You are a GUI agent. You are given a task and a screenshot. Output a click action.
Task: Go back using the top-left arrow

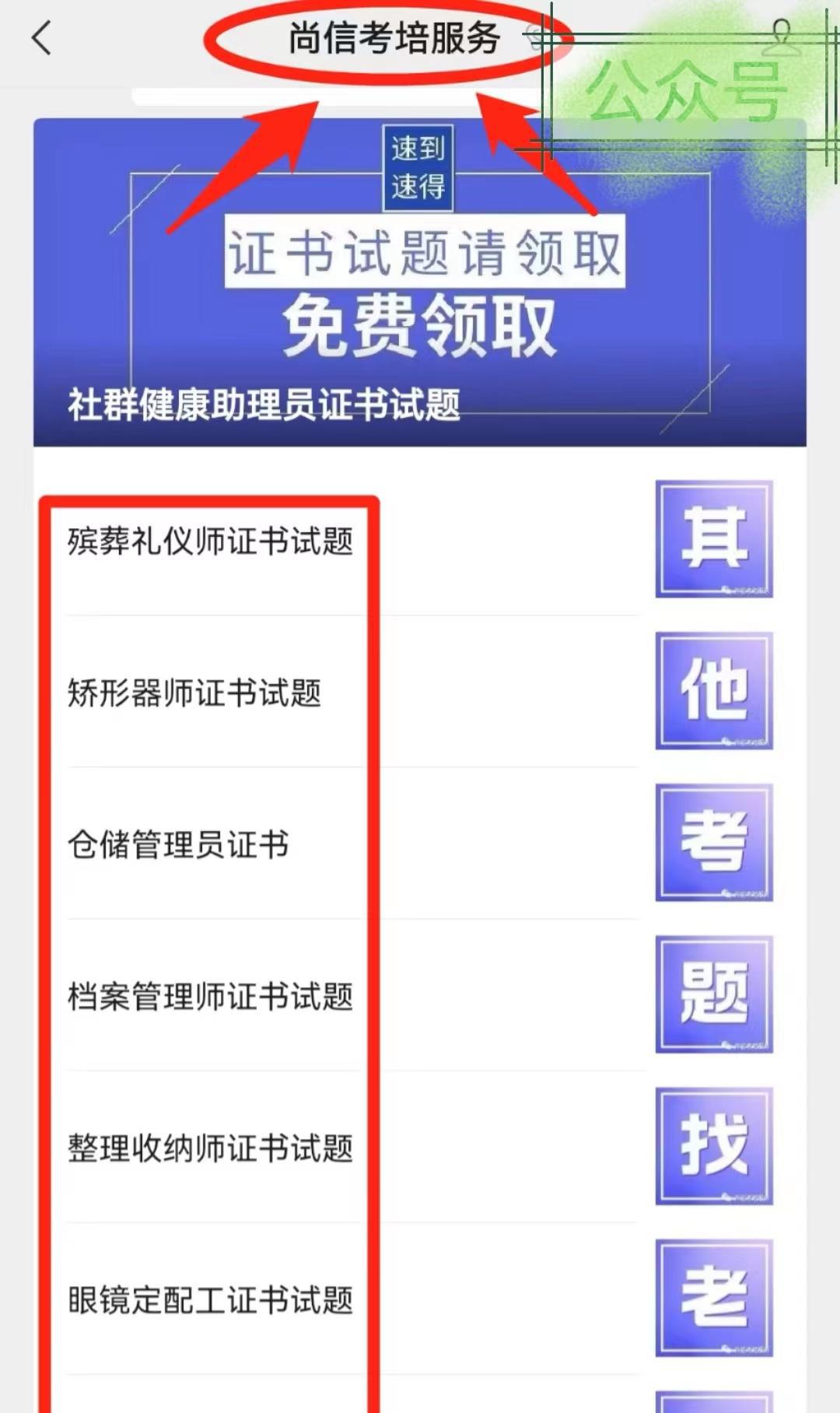[42, 37]
